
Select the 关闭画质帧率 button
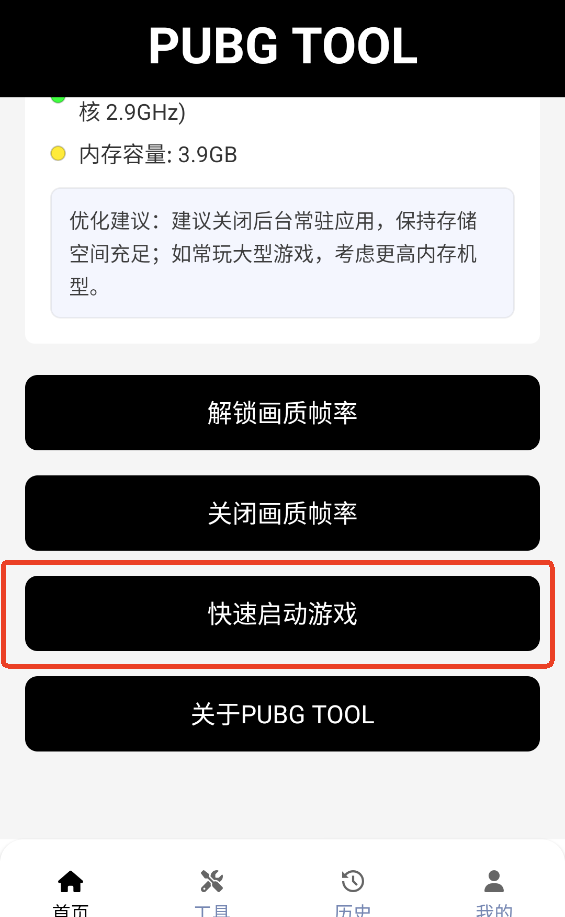point(282,513)
